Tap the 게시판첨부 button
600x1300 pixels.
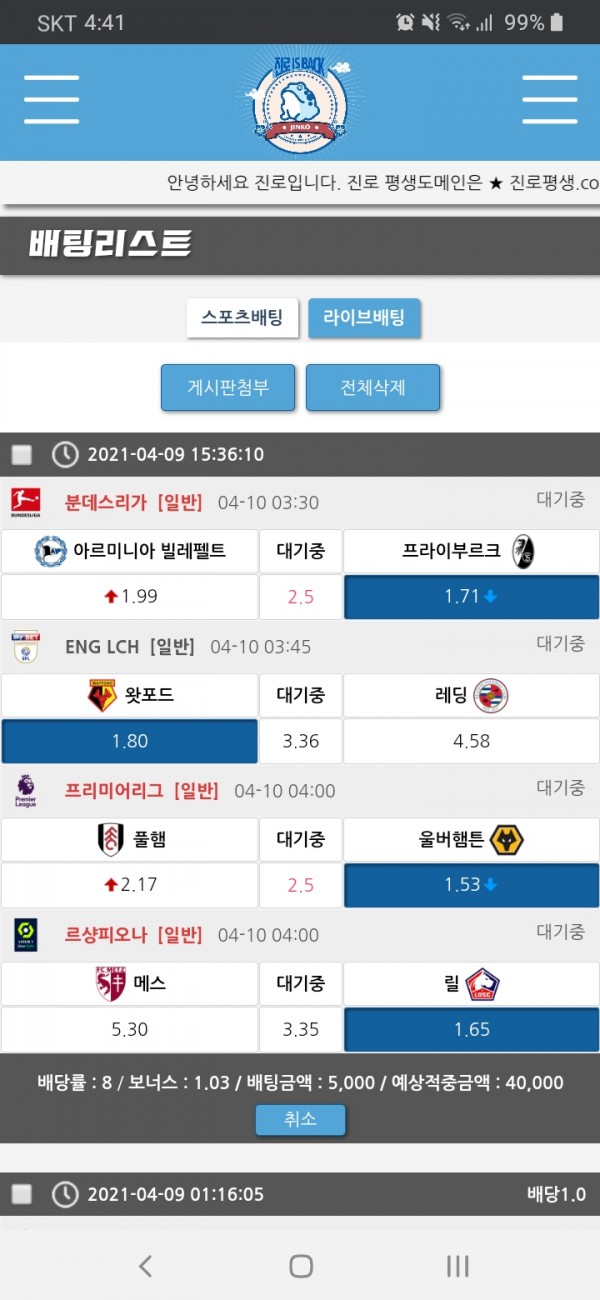228,387
